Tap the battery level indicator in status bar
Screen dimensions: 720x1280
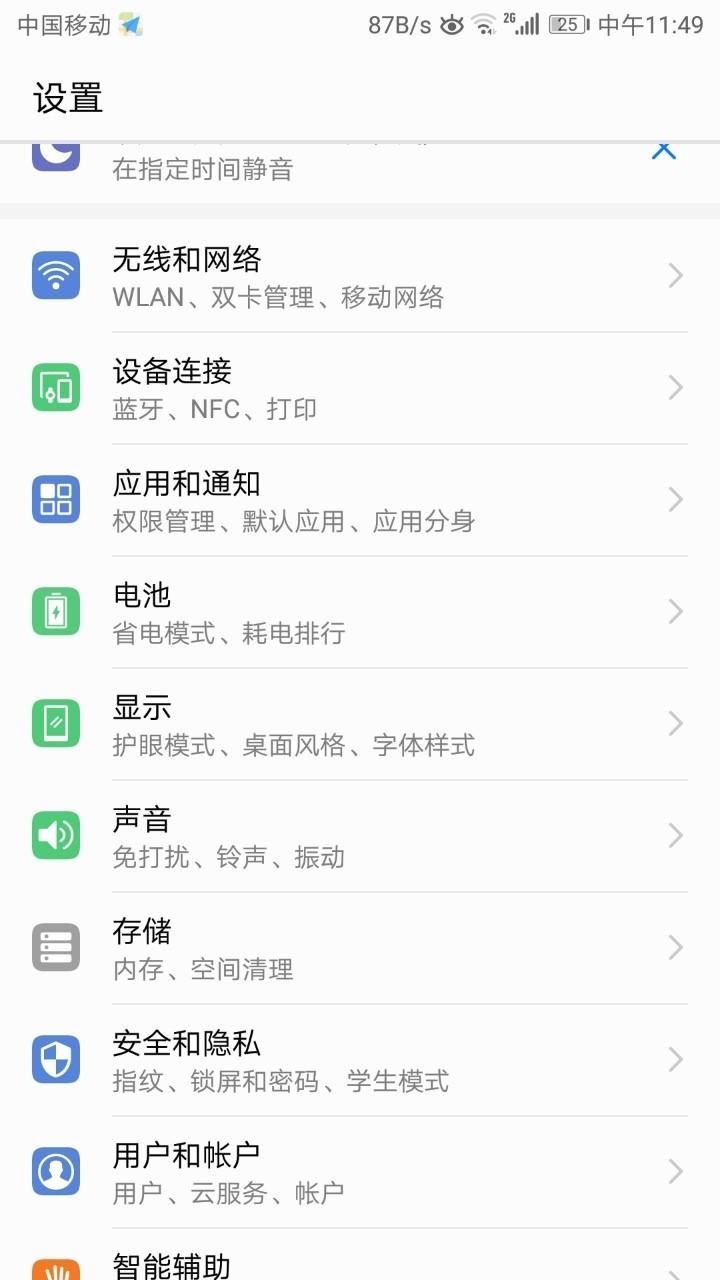pos(566,24)
